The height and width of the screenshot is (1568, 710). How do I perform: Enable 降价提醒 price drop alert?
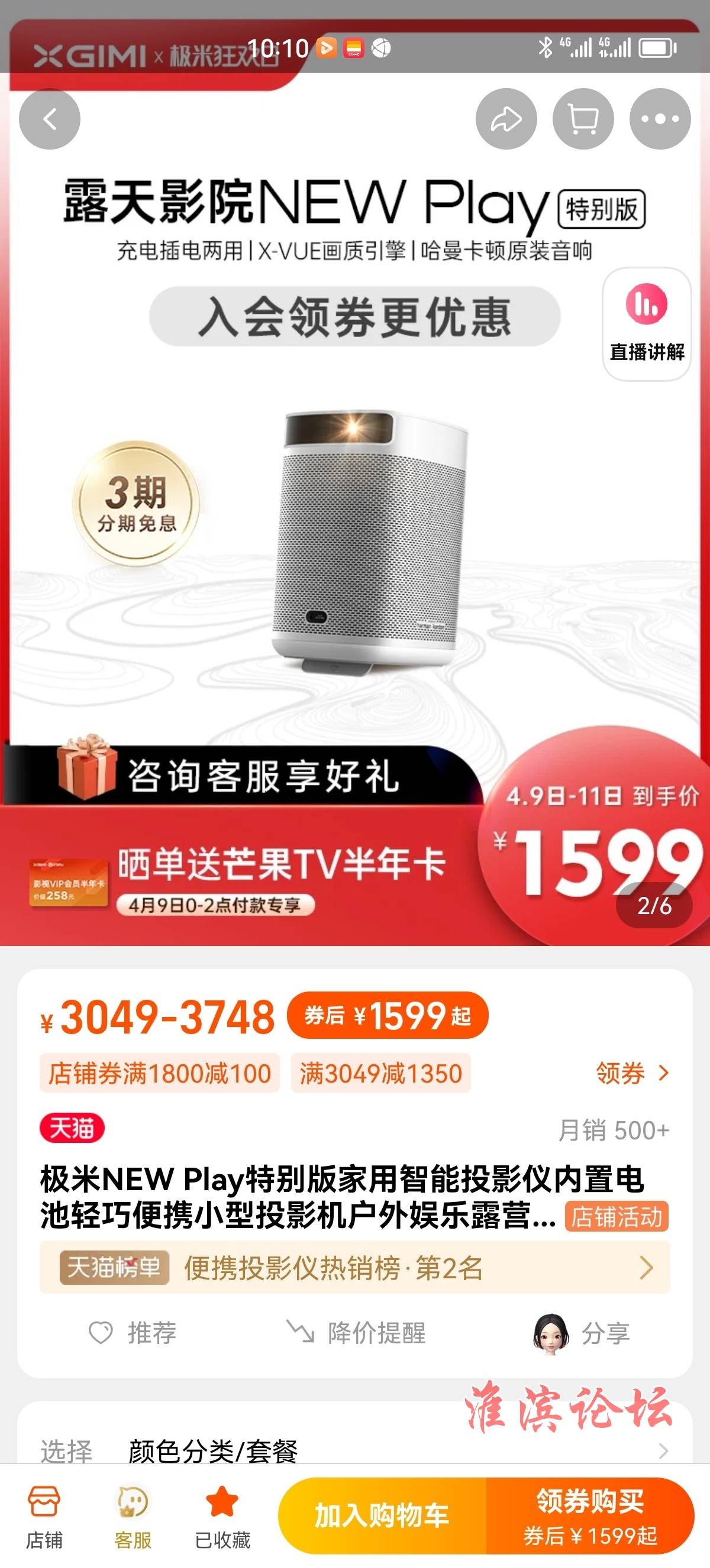[x=356, y=1333]
